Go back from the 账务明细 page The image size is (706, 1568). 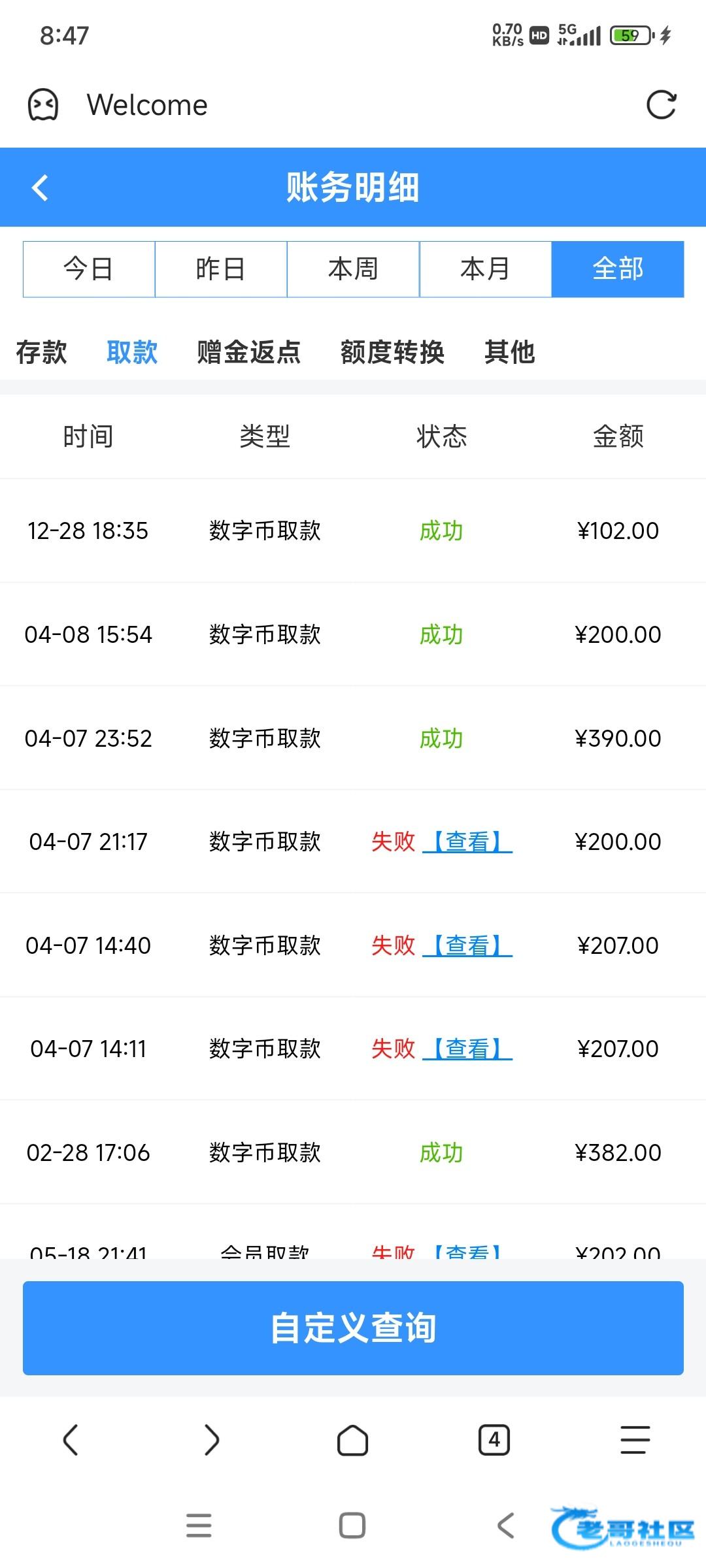41,188
